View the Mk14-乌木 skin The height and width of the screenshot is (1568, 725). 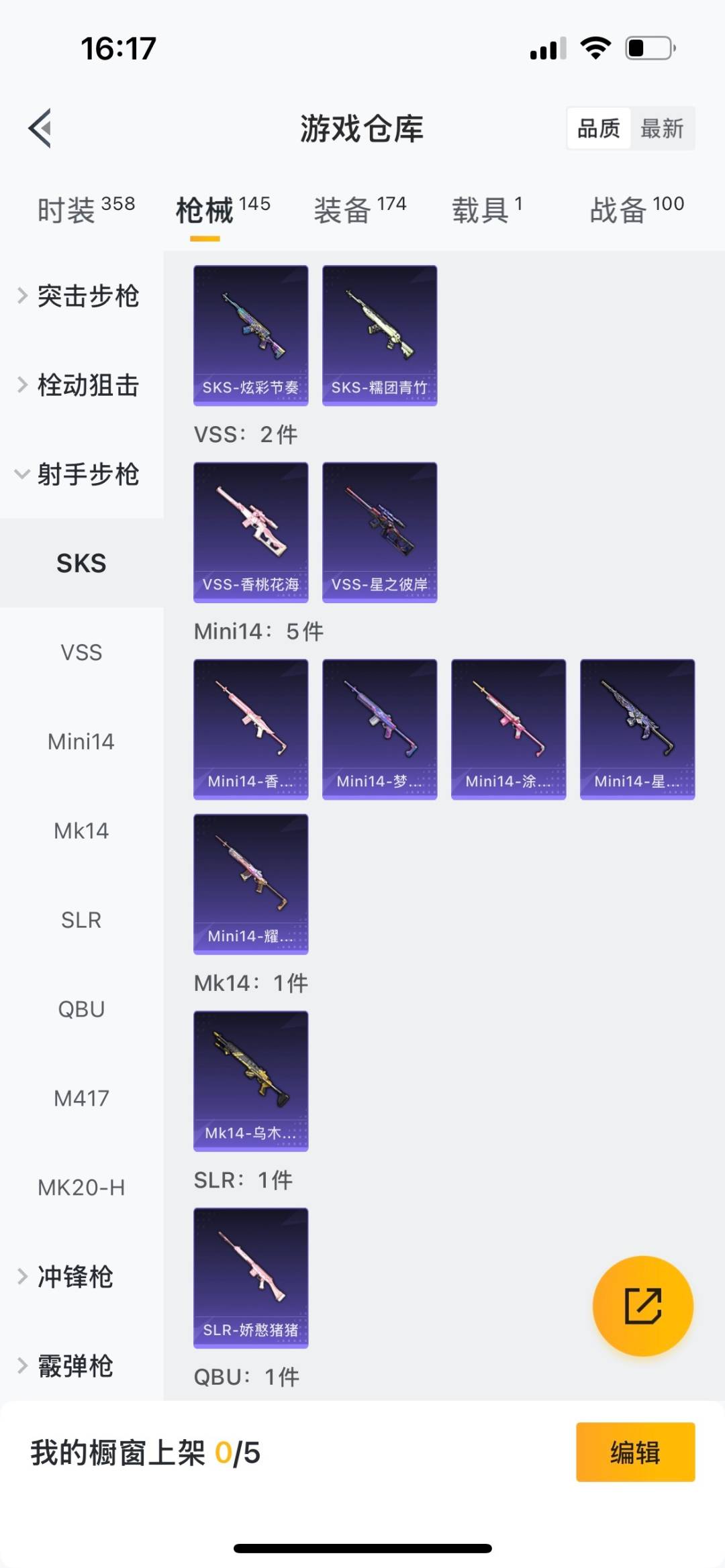251,1081
